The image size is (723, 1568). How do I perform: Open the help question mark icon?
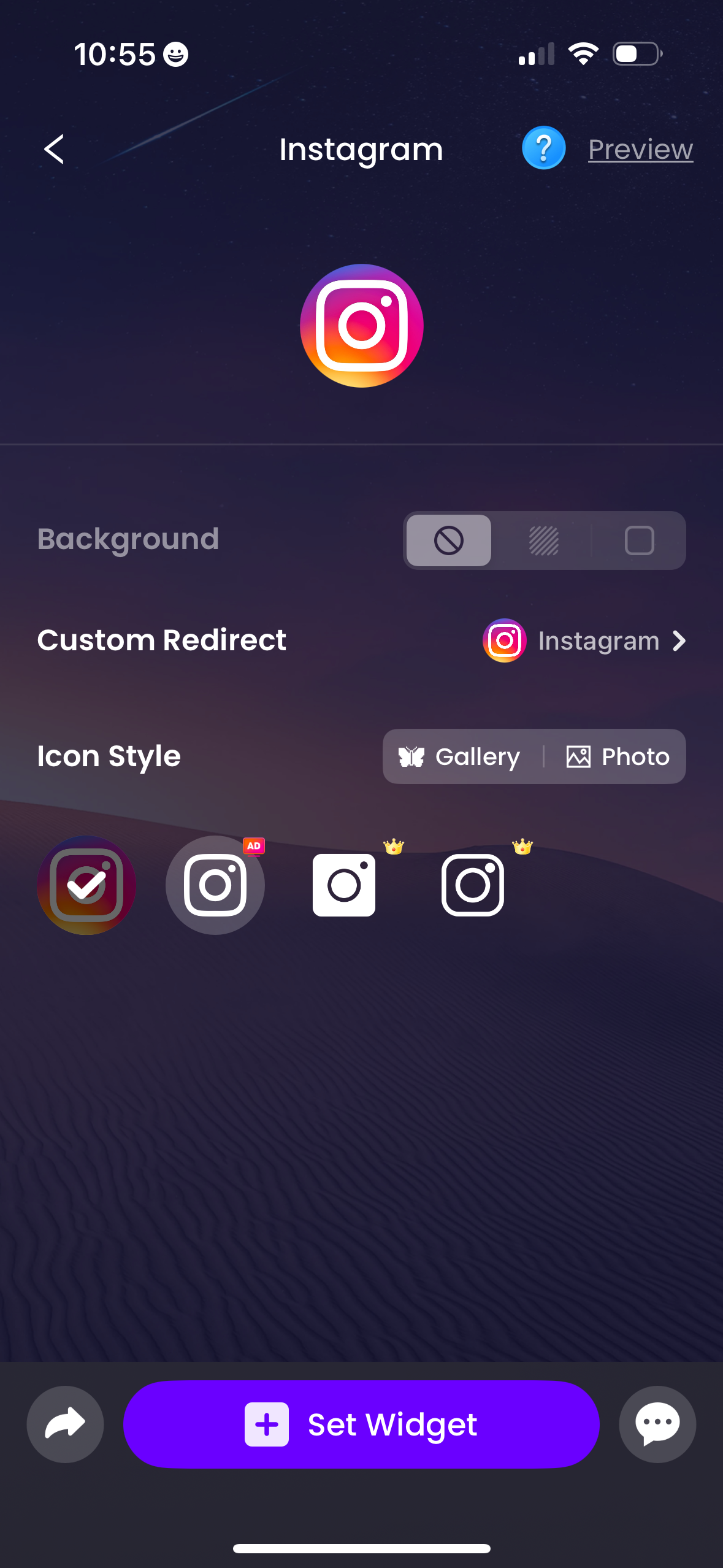[x=543, y=148]
